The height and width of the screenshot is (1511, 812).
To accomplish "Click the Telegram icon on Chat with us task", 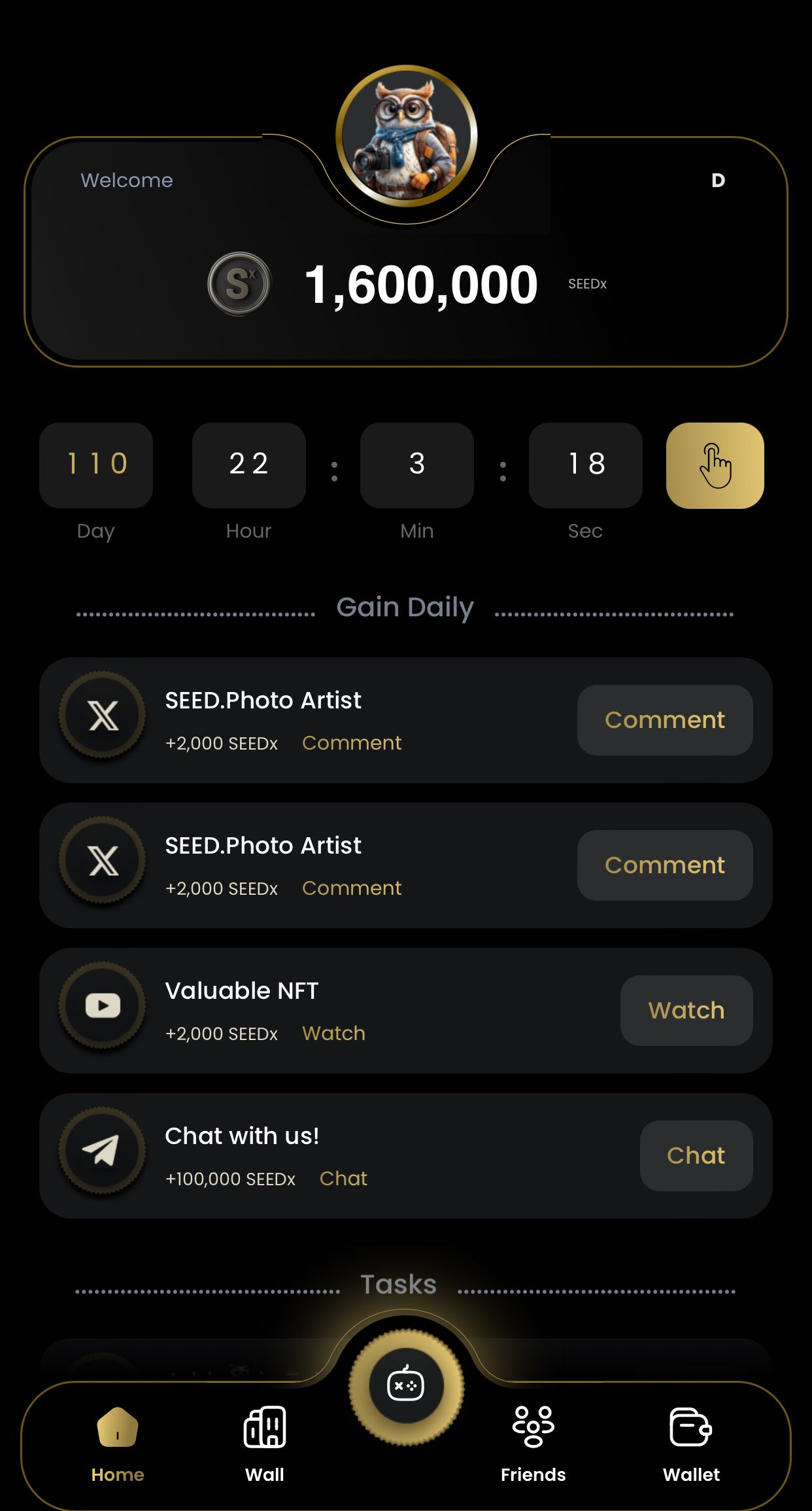I will [x=101, y=1153].
